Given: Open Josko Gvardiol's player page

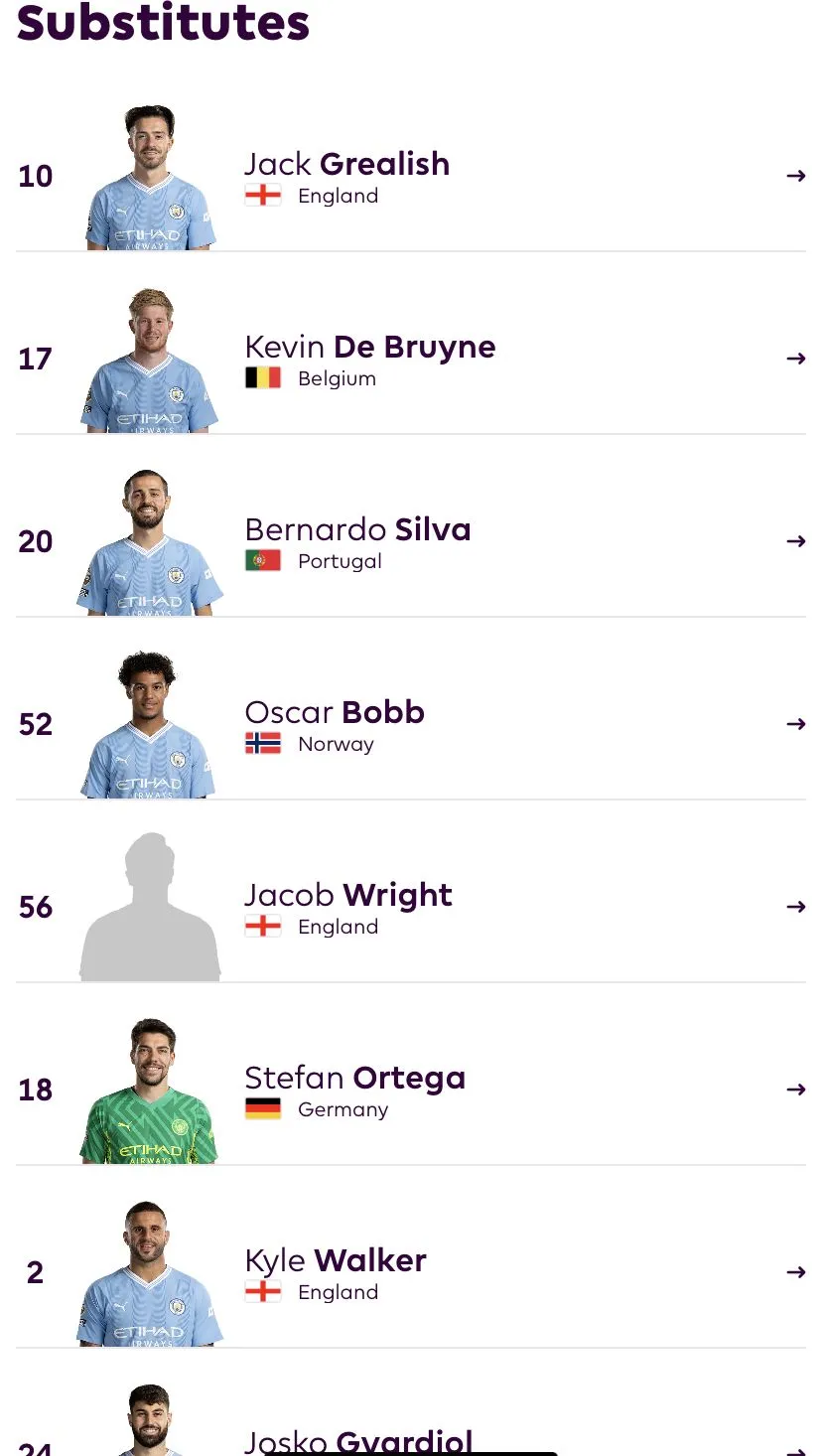Looking at the screenshot, I should coord(358,1440).
